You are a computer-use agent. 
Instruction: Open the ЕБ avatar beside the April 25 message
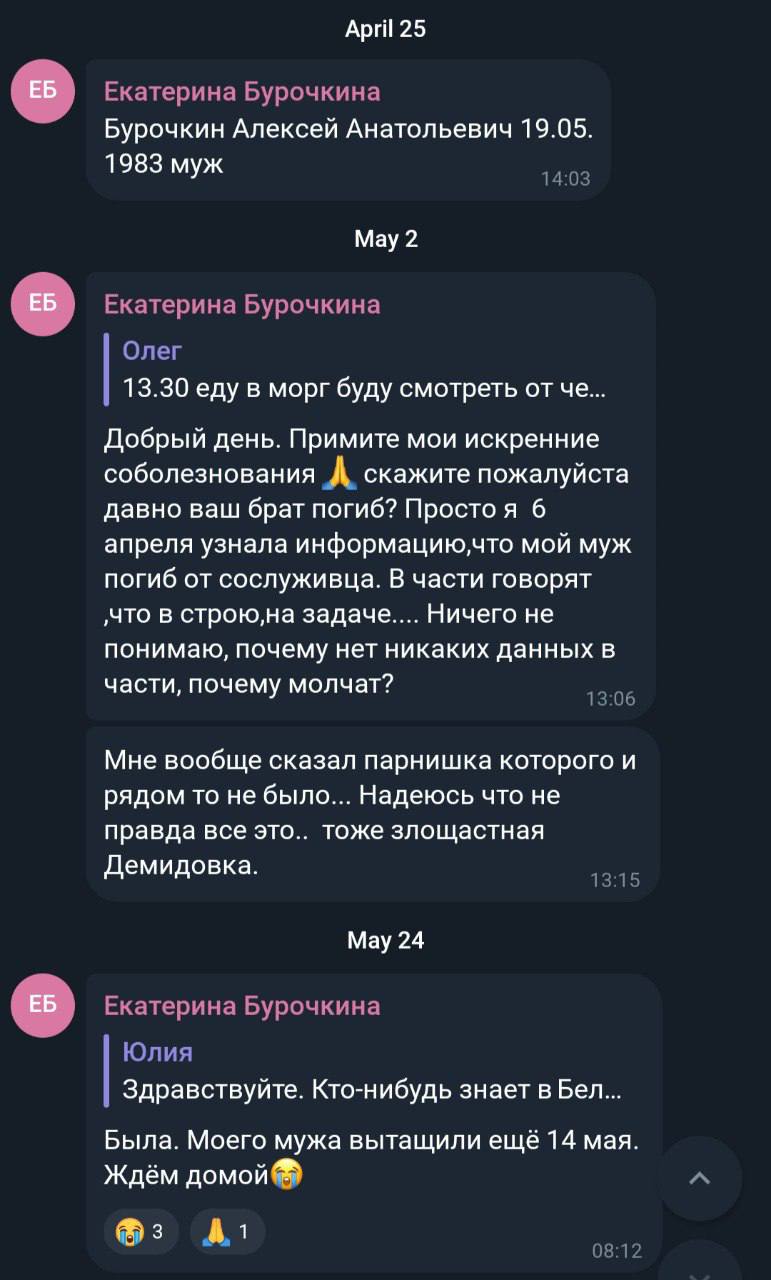(x=43, y=92)
